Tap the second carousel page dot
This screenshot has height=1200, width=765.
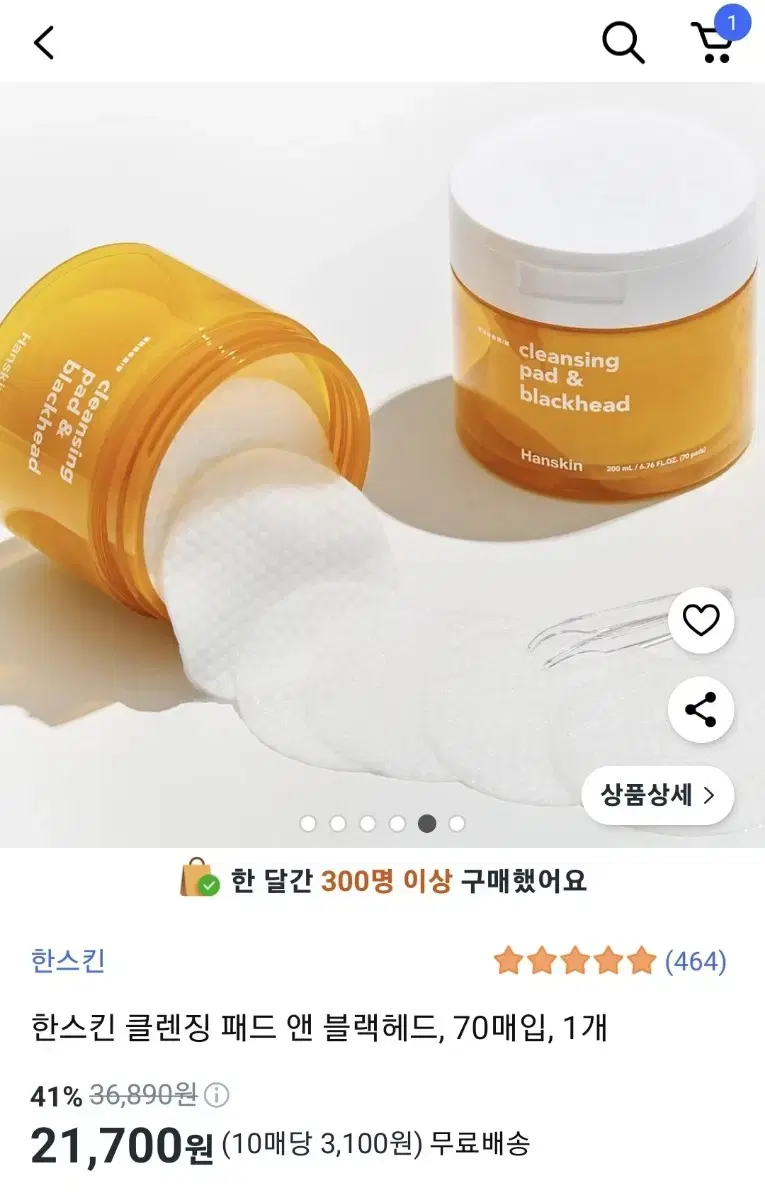coord(337,823)
